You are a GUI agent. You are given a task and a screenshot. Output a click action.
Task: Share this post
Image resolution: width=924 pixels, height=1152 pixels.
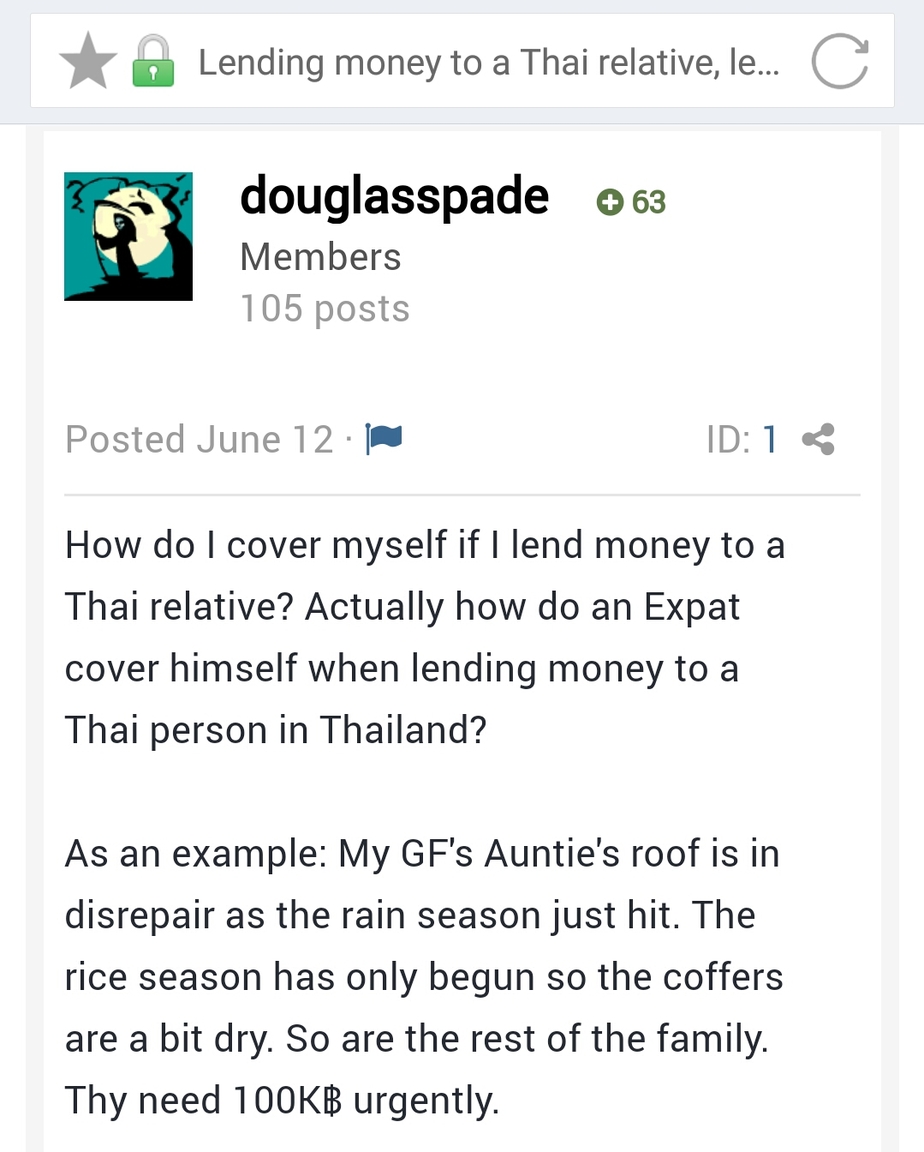818,439
